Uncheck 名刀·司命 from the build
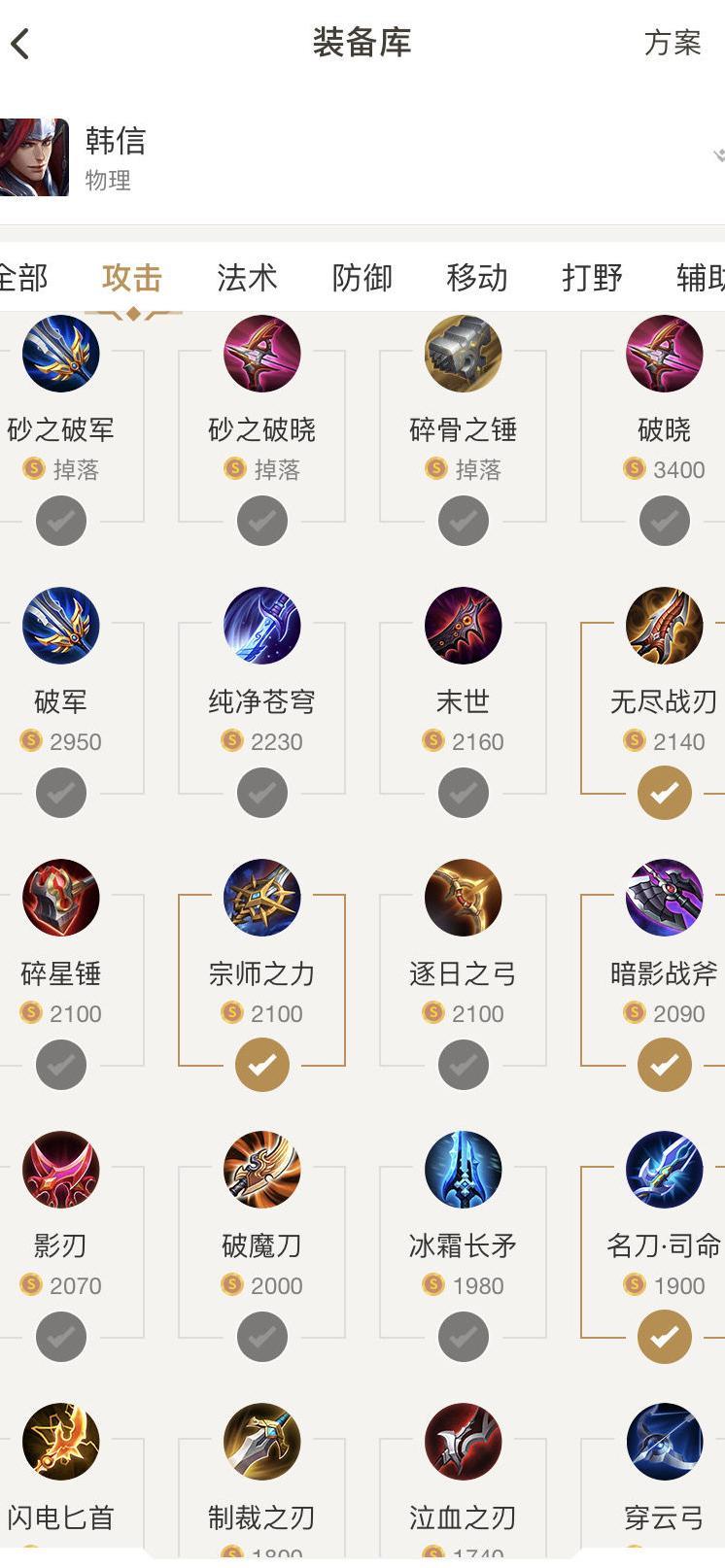 [665, 1337]
